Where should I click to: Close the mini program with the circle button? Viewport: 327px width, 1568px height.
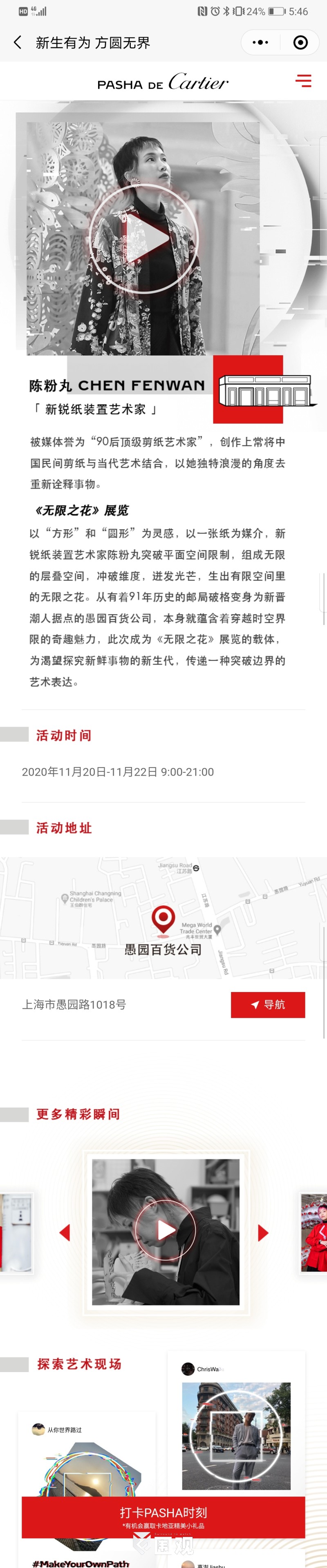click(300, 42)
